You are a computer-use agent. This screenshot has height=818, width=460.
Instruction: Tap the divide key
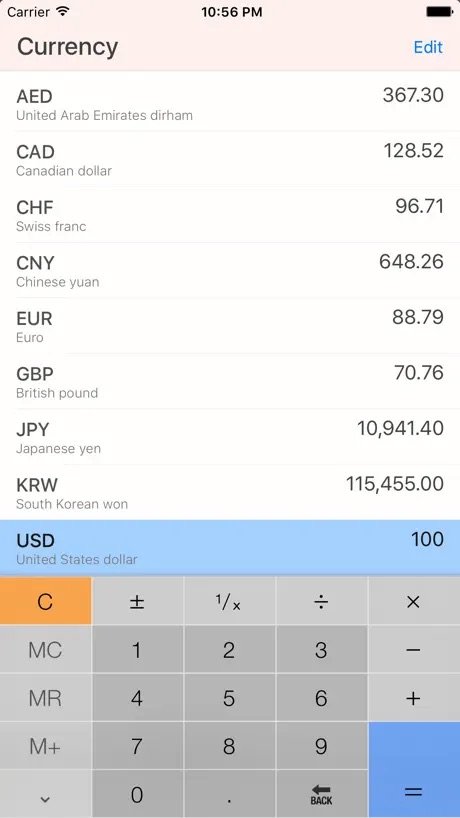click(x=321, y=602)
